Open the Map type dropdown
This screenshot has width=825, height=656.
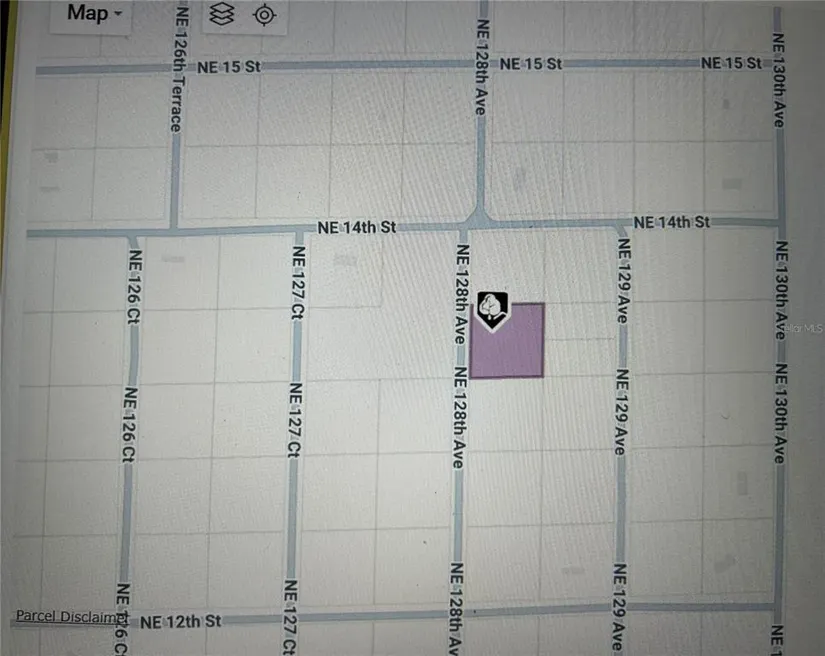click(95, 14)
